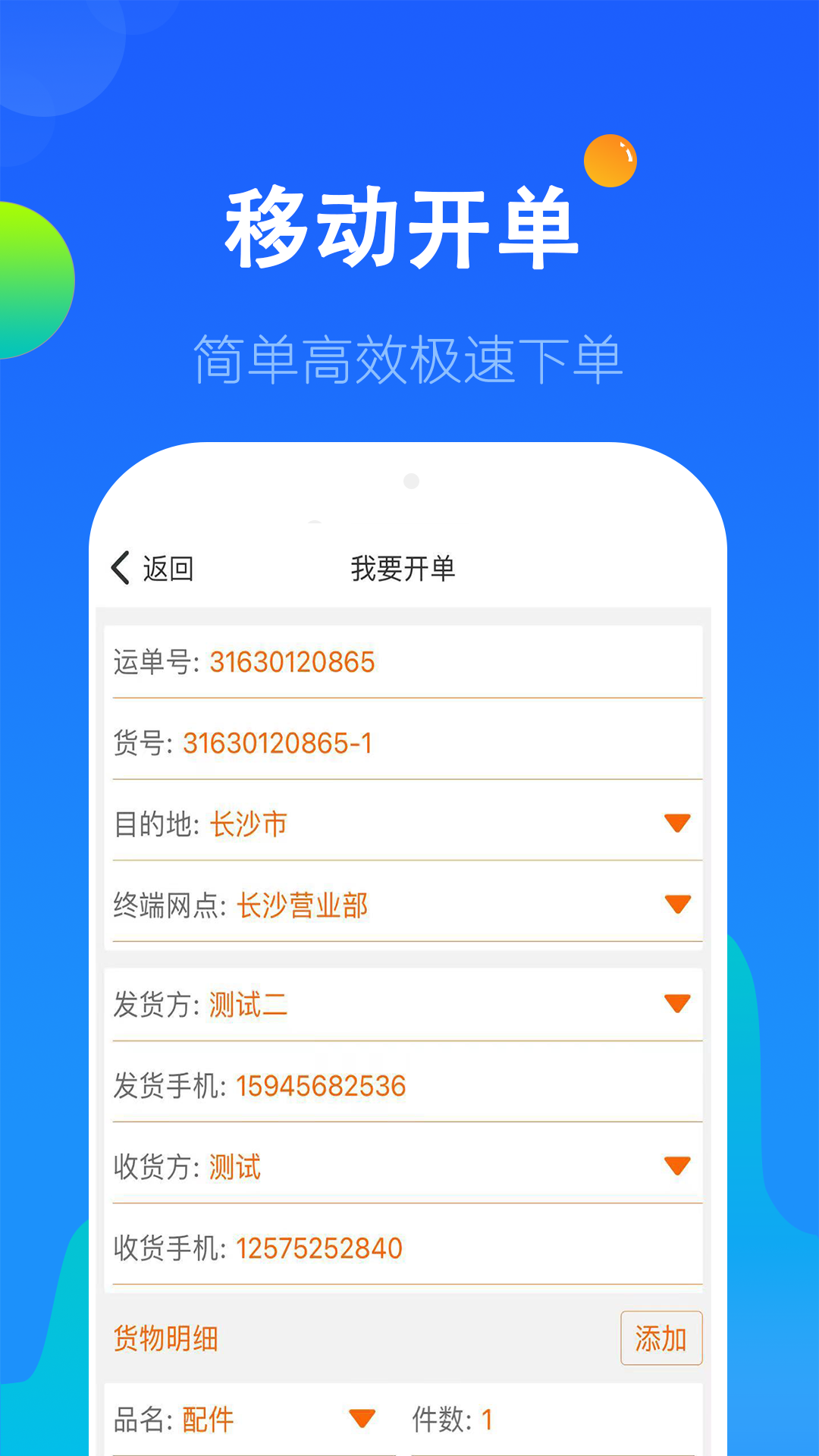
Task: Click the cargo number field 31630120865-1
Action: [x=278, y=742]
